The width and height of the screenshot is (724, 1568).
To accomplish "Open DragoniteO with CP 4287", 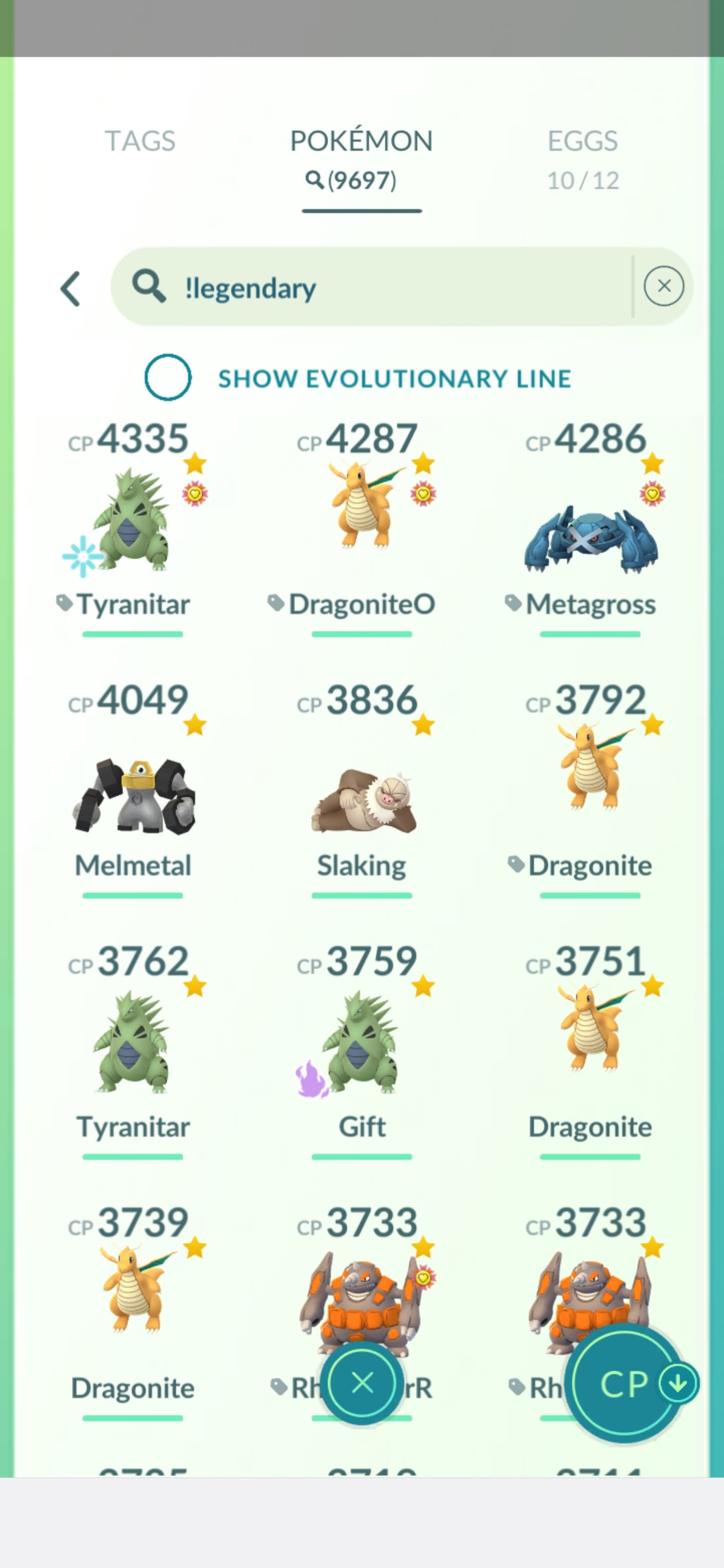I will (x=361, y=528).
